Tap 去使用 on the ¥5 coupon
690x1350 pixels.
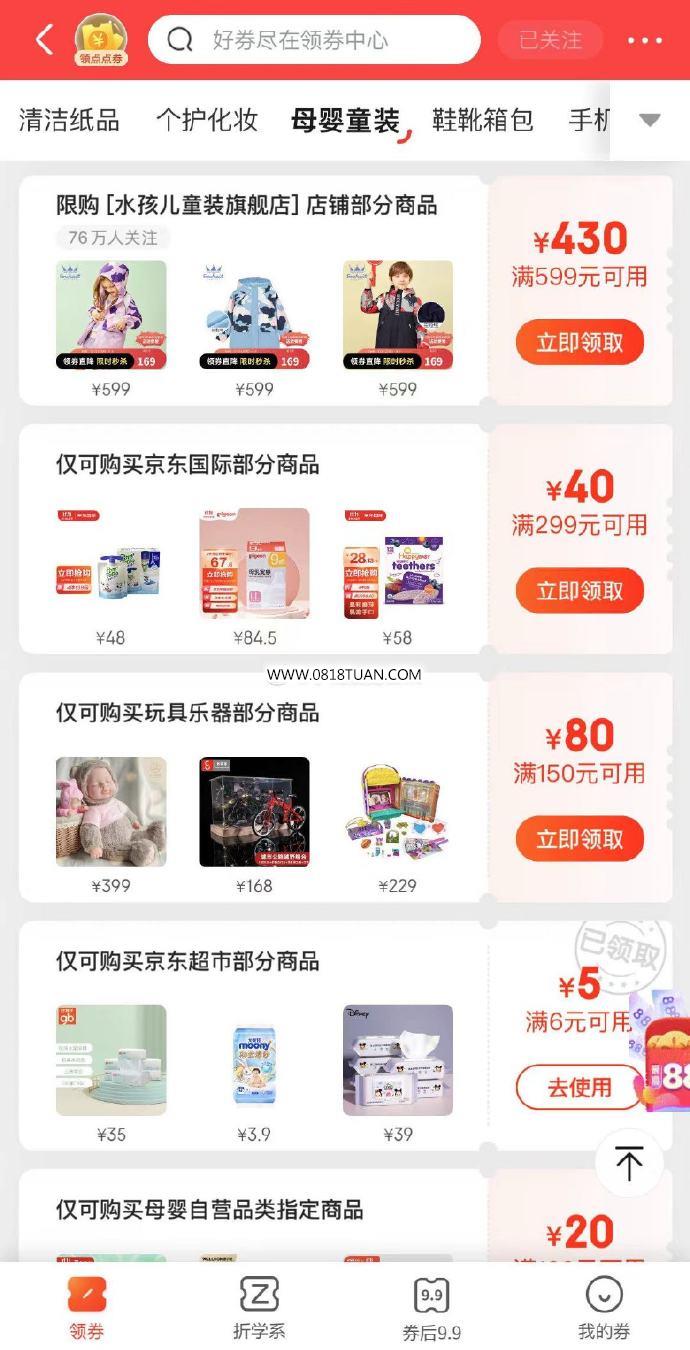pos(579,1087)
